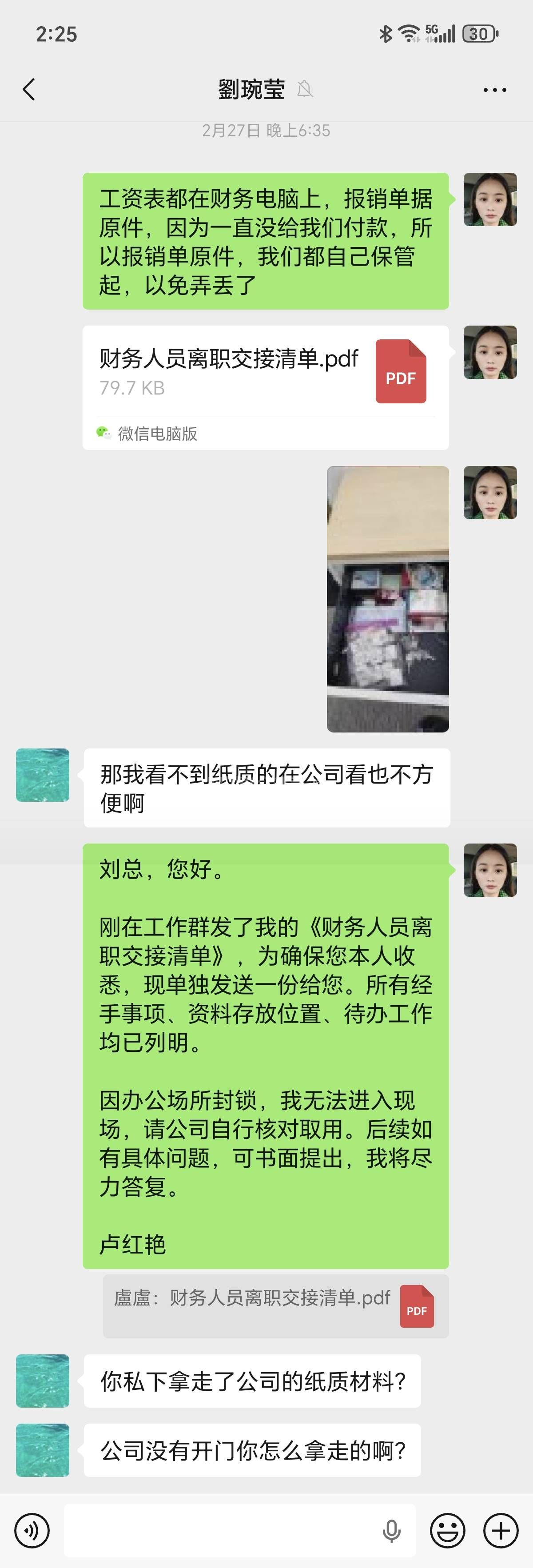View the sent drawer photo

(388, 598)
